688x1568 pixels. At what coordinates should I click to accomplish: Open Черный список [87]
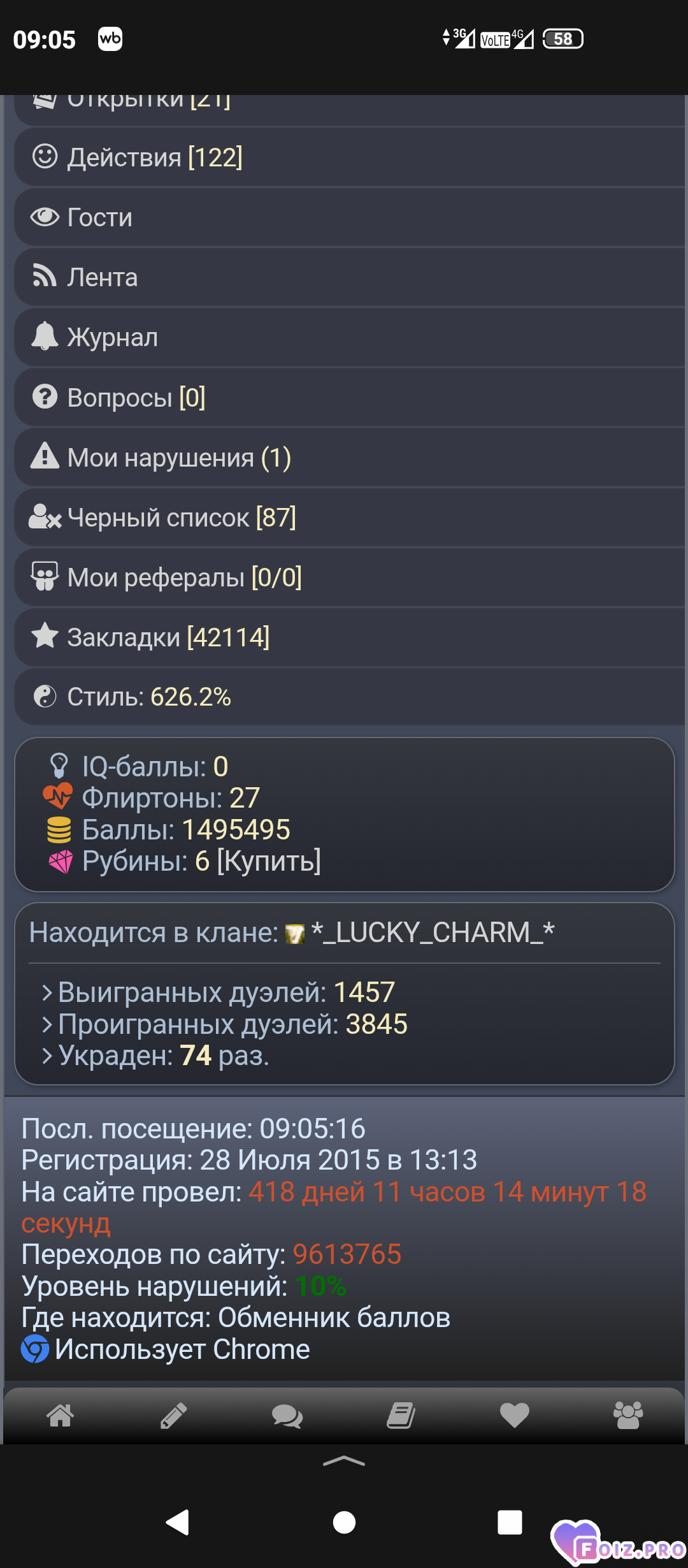coord(182,518)
